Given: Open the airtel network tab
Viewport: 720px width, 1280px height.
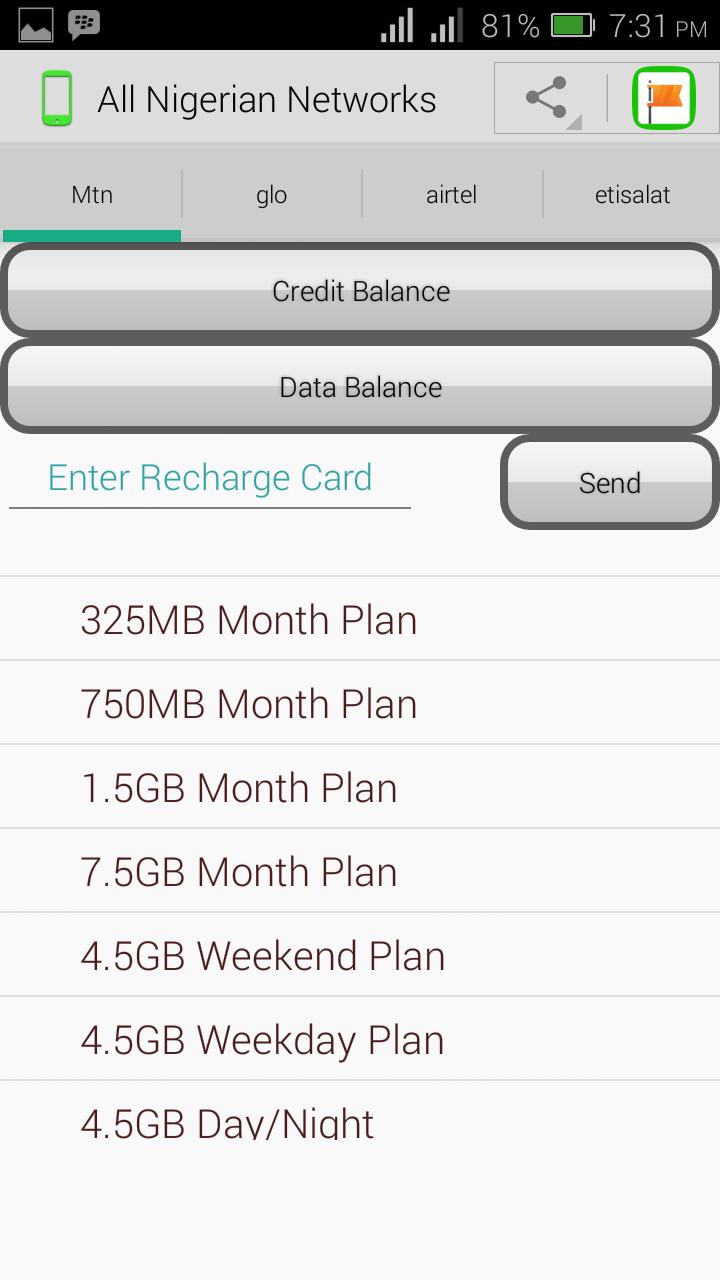Looking at the screenshot, I should 451,194.
